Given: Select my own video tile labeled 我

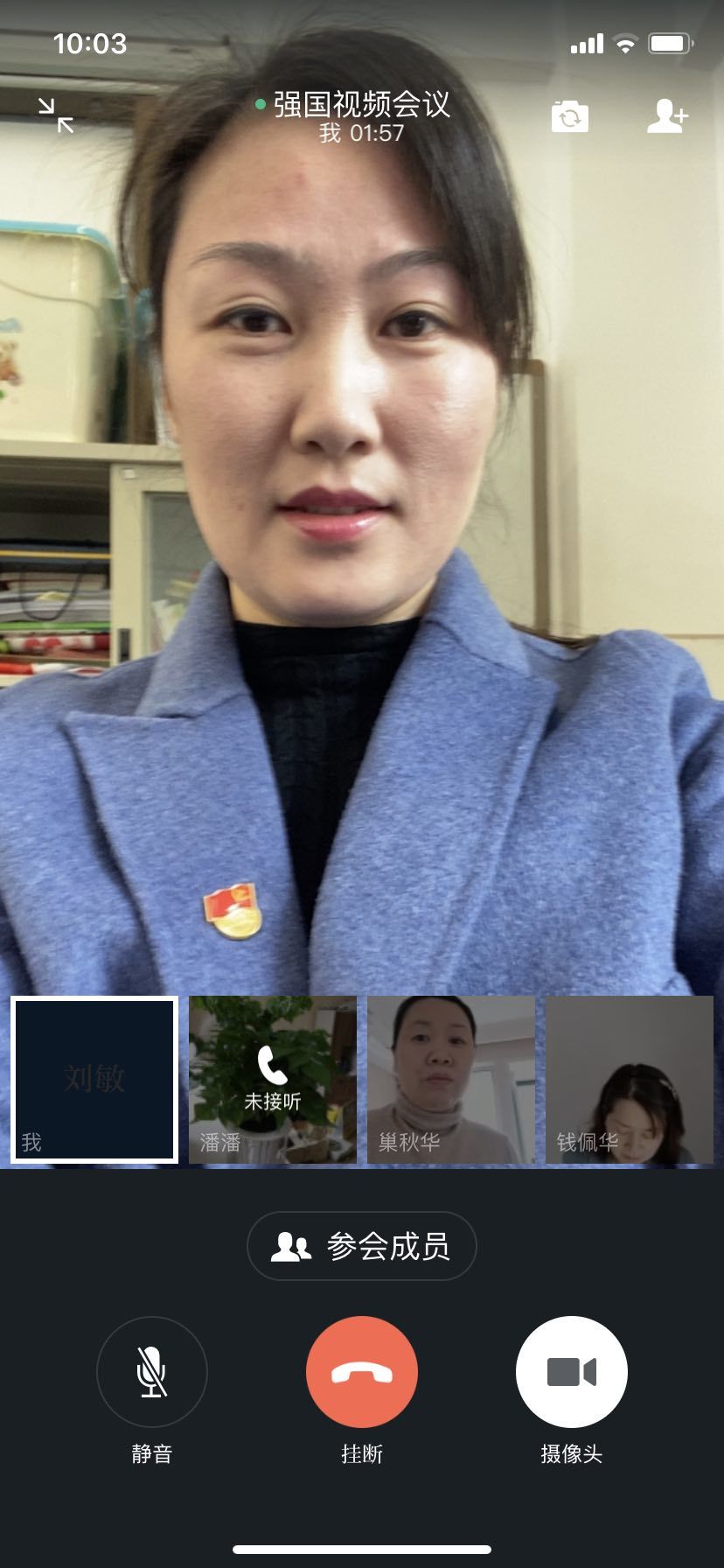Looking at the screenshot, I should pyautogui.click(x=94, y=1080).
